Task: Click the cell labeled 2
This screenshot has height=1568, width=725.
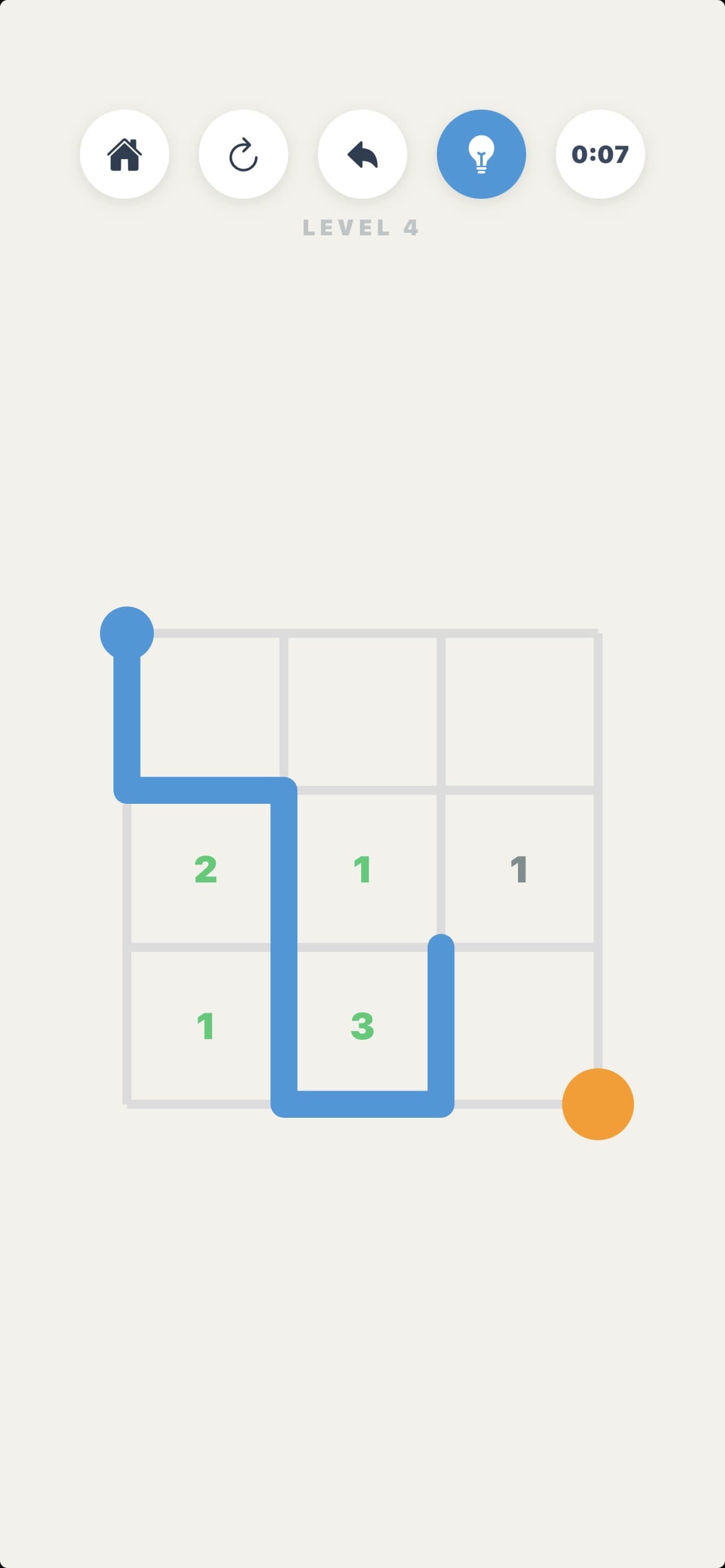Action: [204, 867]
